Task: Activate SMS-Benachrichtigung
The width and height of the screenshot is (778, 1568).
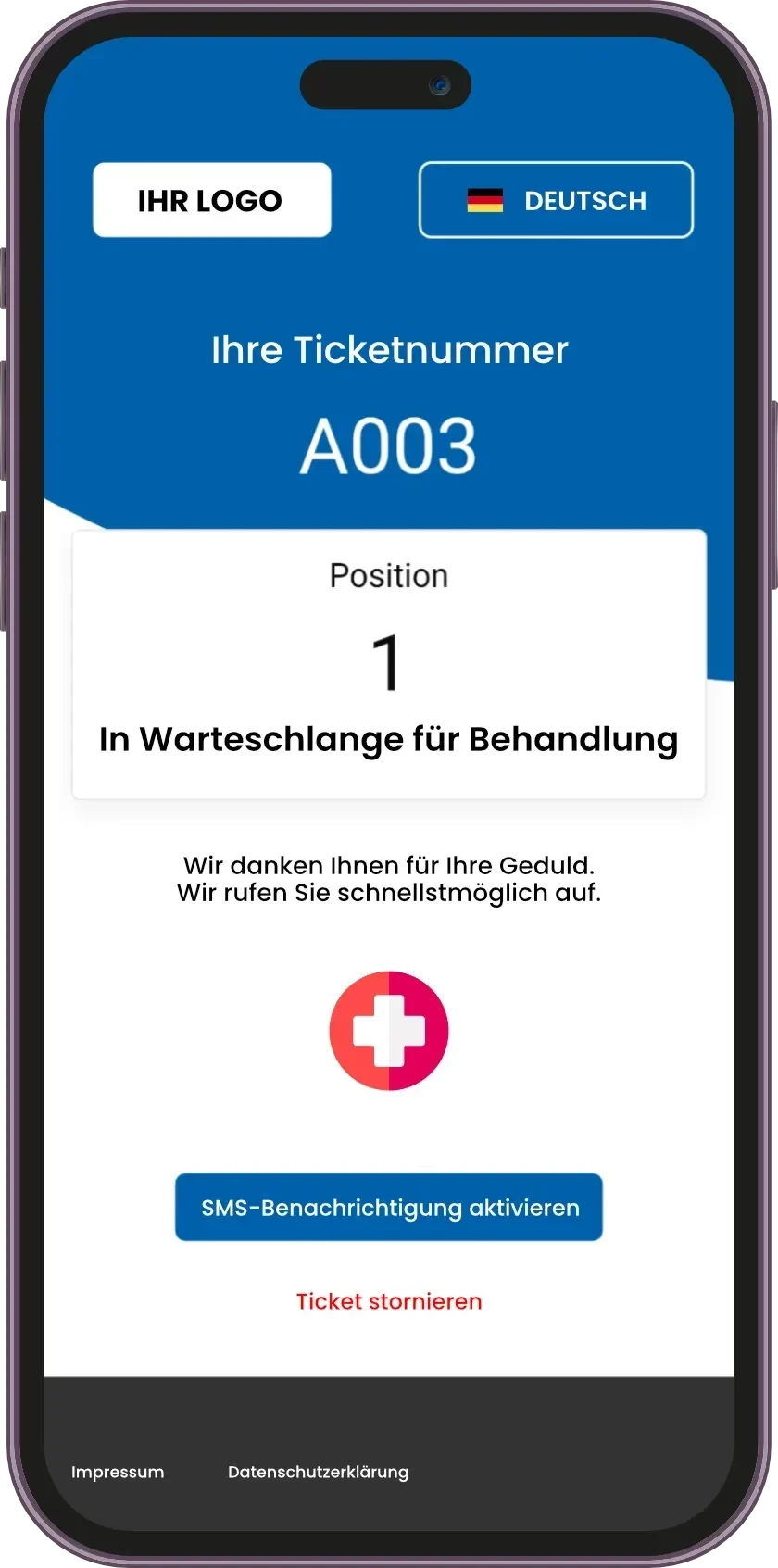Action: [389, 1208]
